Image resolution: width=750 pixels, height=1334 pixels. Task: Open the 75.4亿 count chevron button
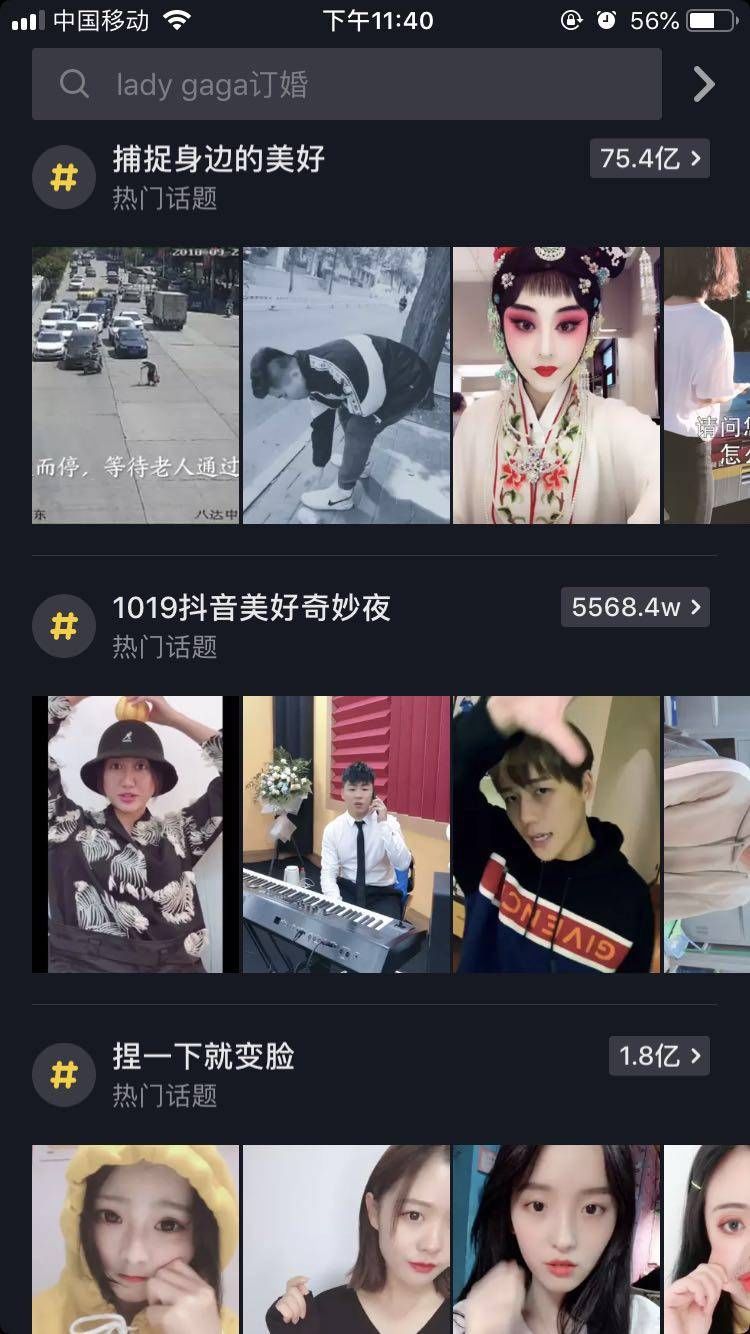coord(649,158)
